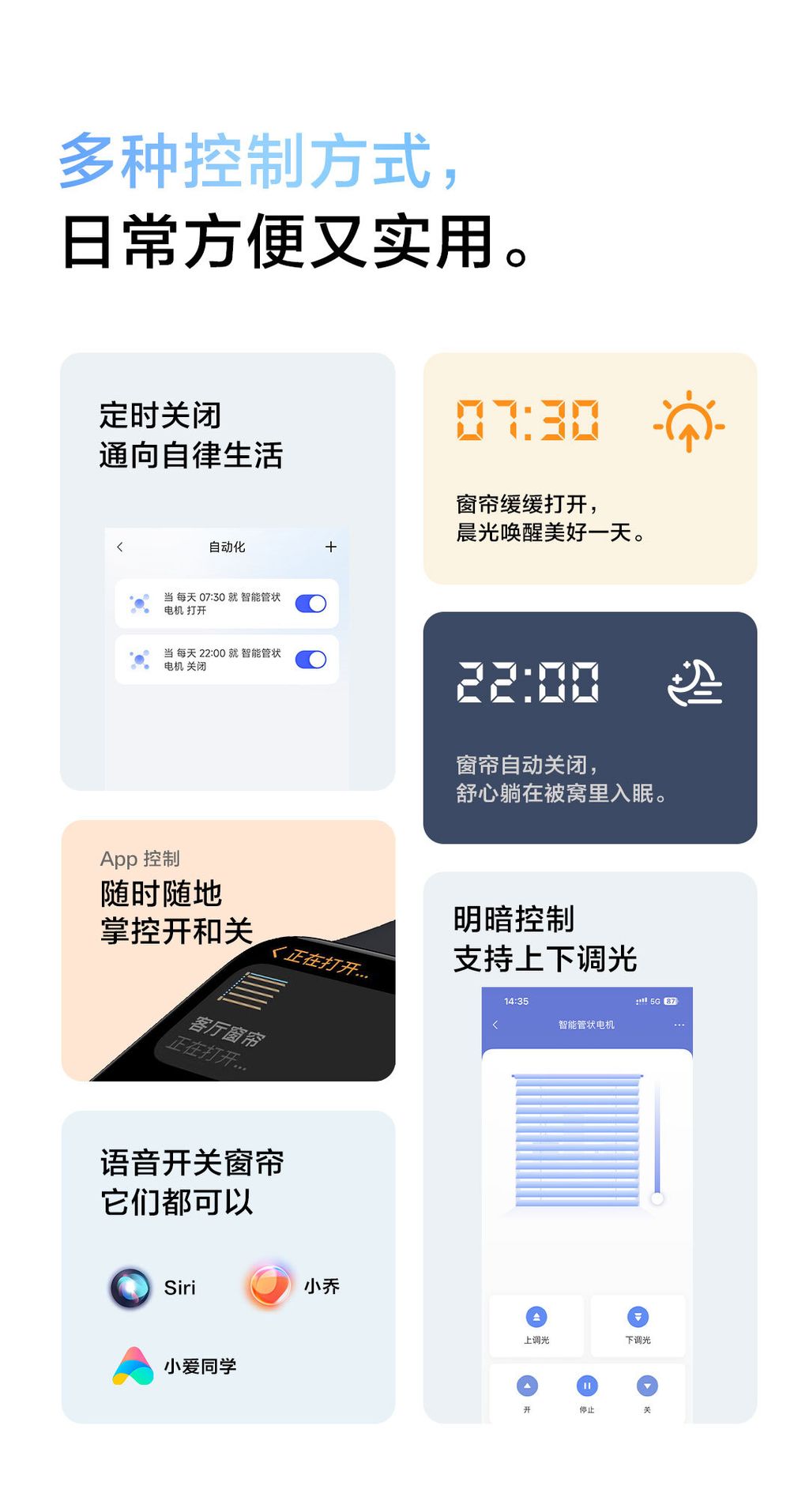This screenshot has height=1512, width=809.
Task: Tap the 小乔 voice assistant icon
Action: tap(270, 1285)
